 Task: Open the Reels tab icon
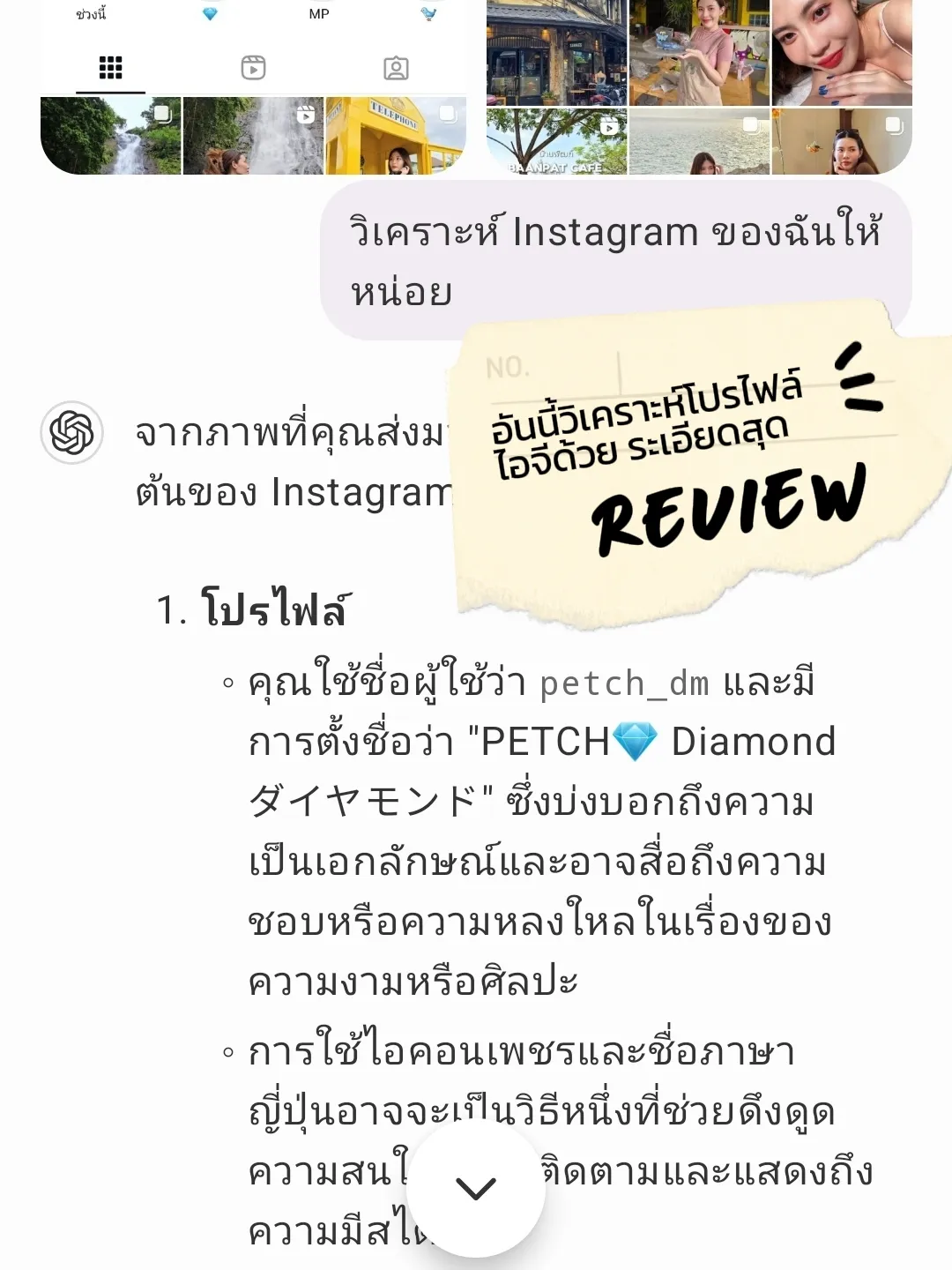252,68
